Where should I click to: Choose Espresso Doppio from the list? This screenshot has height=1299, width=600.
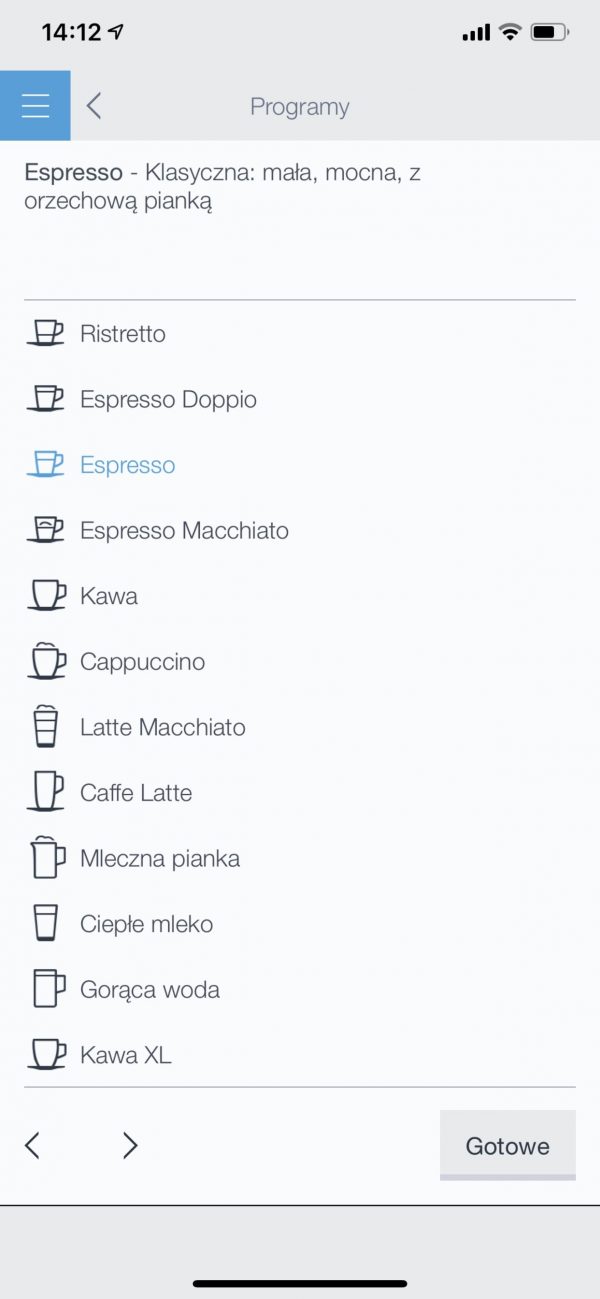pyautogui.click(x=300, y=399)
